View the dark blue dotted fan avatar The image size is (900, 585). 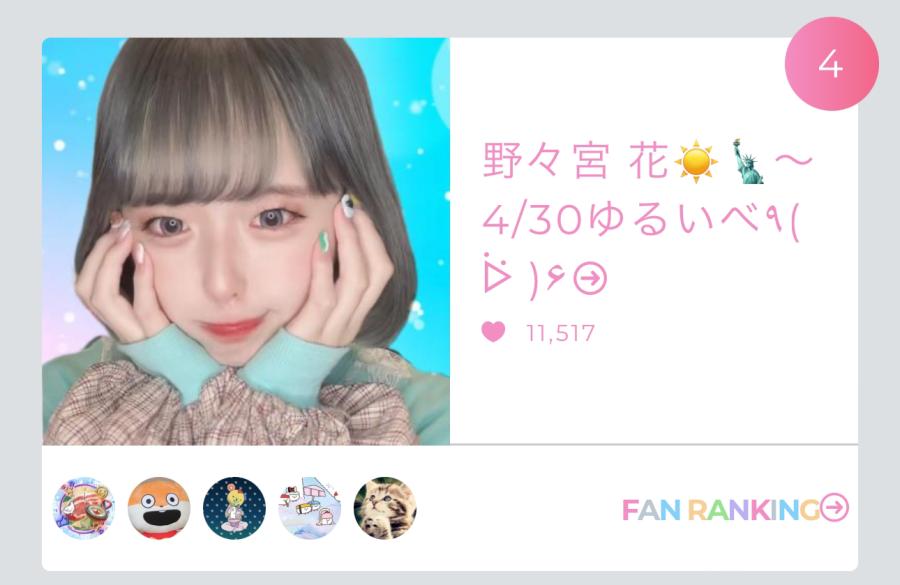pyautogui.click(x=234, y=508)
